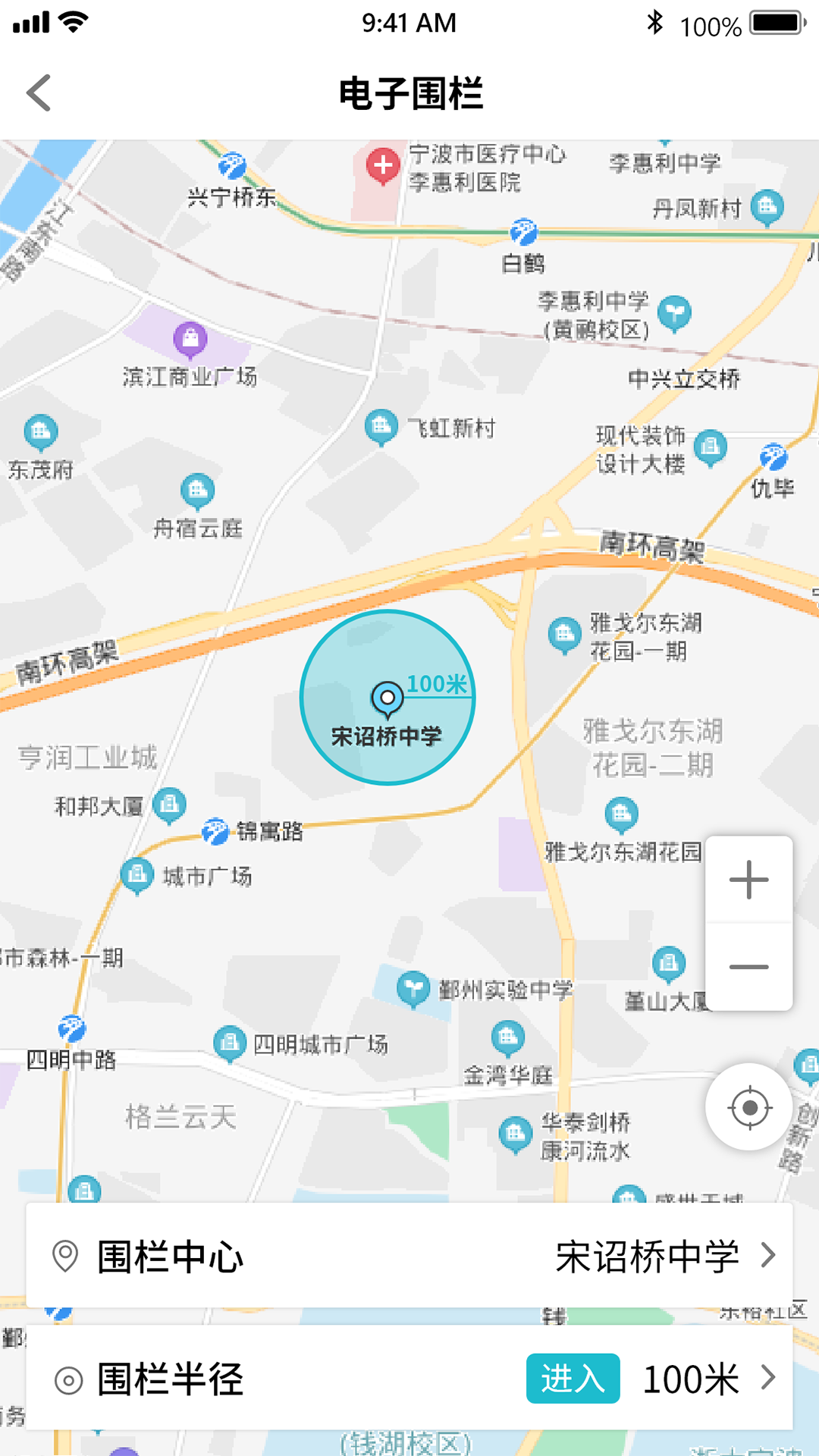Zoom out with the minus button
This screenshot has width=819, height=1456.
748,966
